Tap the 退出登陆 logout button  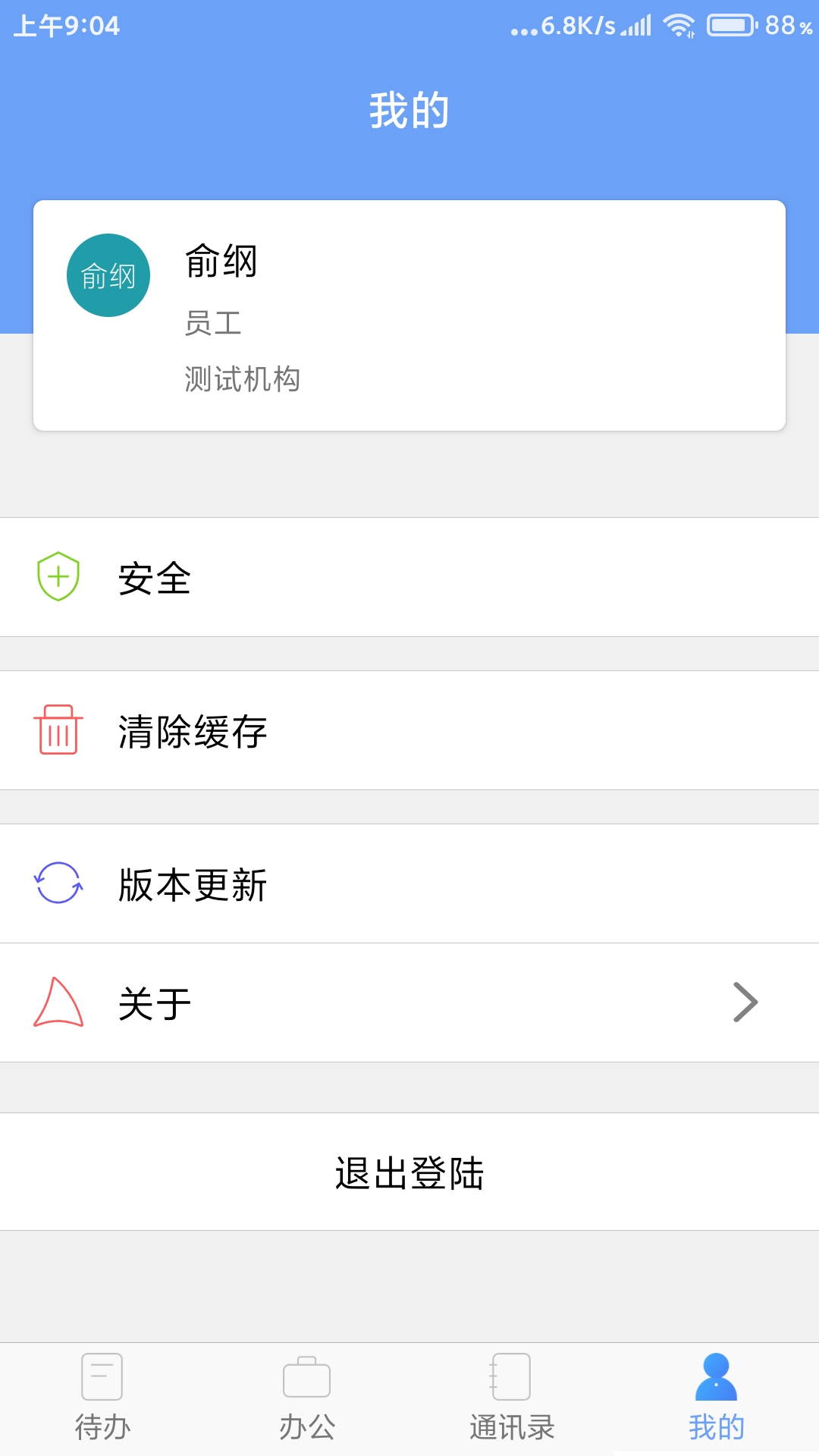point(409,1172)
